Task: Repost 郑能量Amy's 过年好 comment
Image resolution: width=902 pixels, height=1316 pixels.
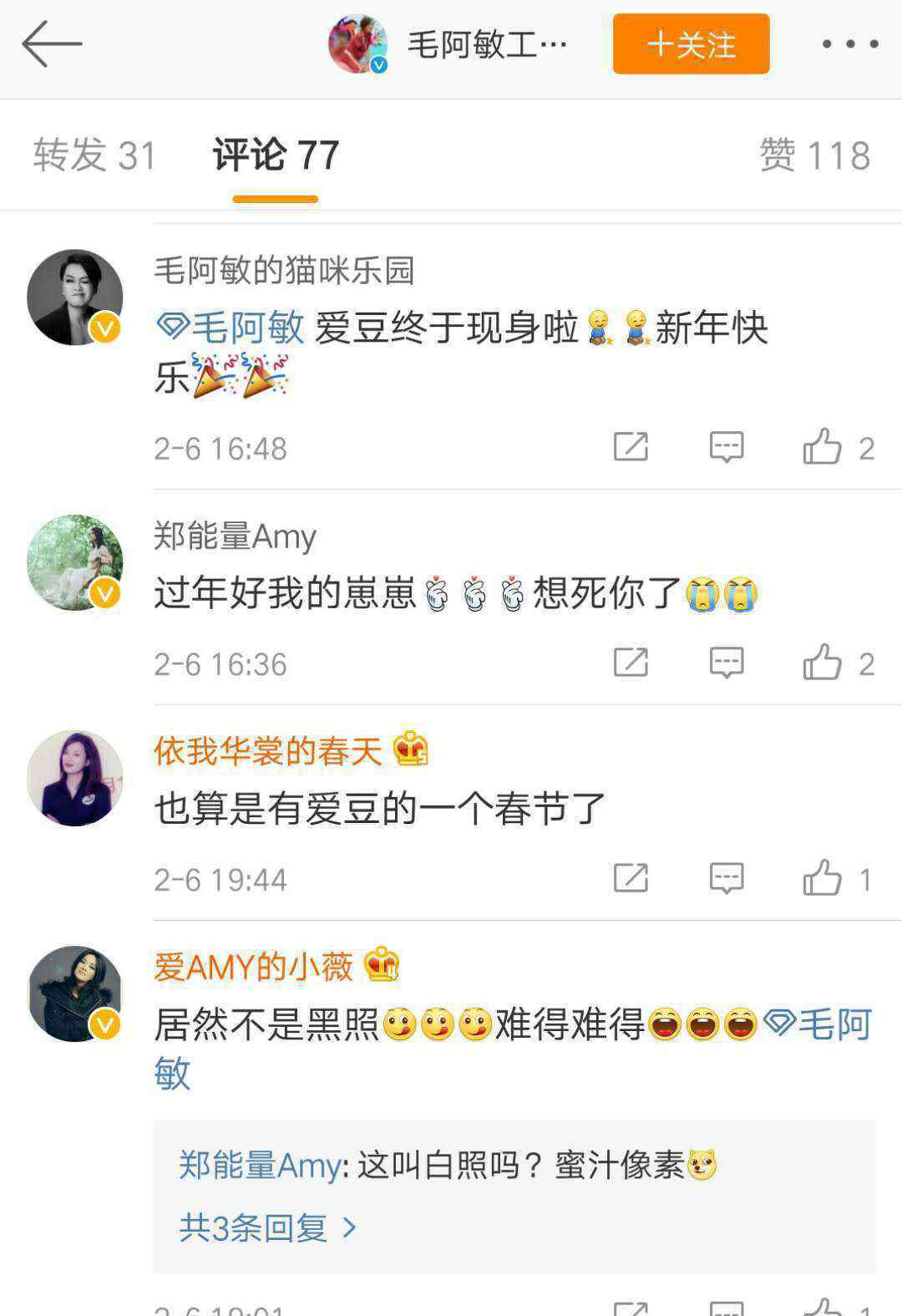Action: click(631, 663)
